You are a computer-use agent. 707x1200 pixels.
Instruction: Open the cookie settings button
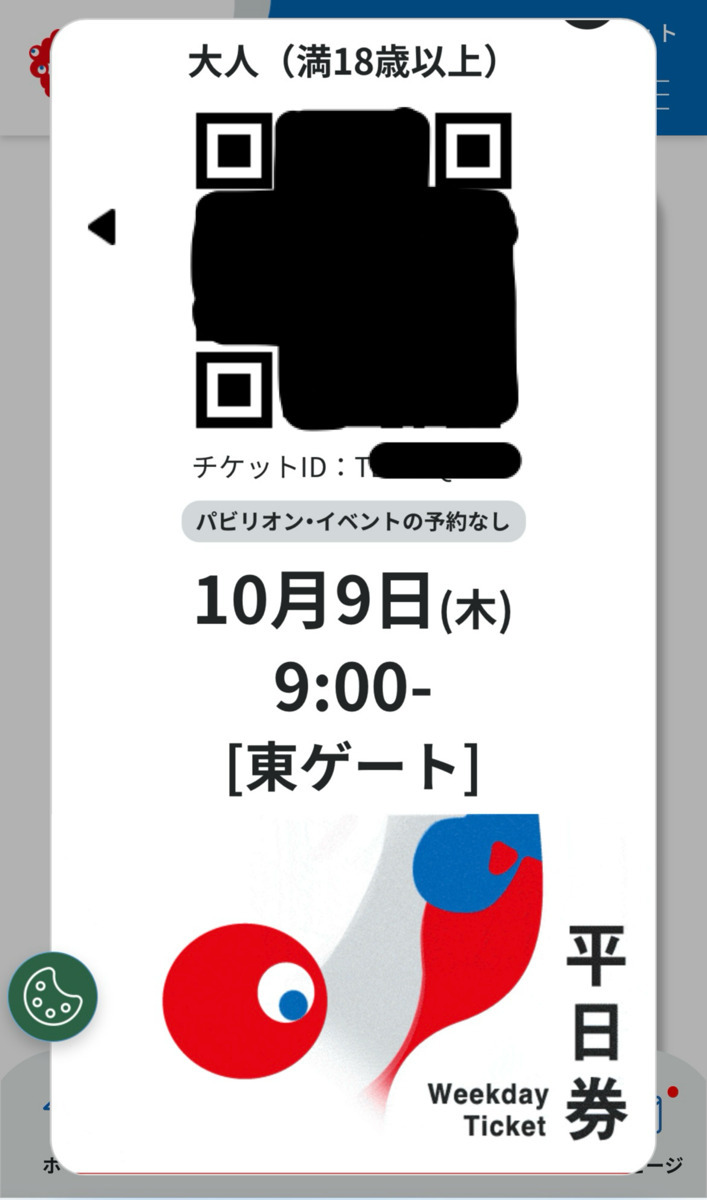(x=53, y=996)
